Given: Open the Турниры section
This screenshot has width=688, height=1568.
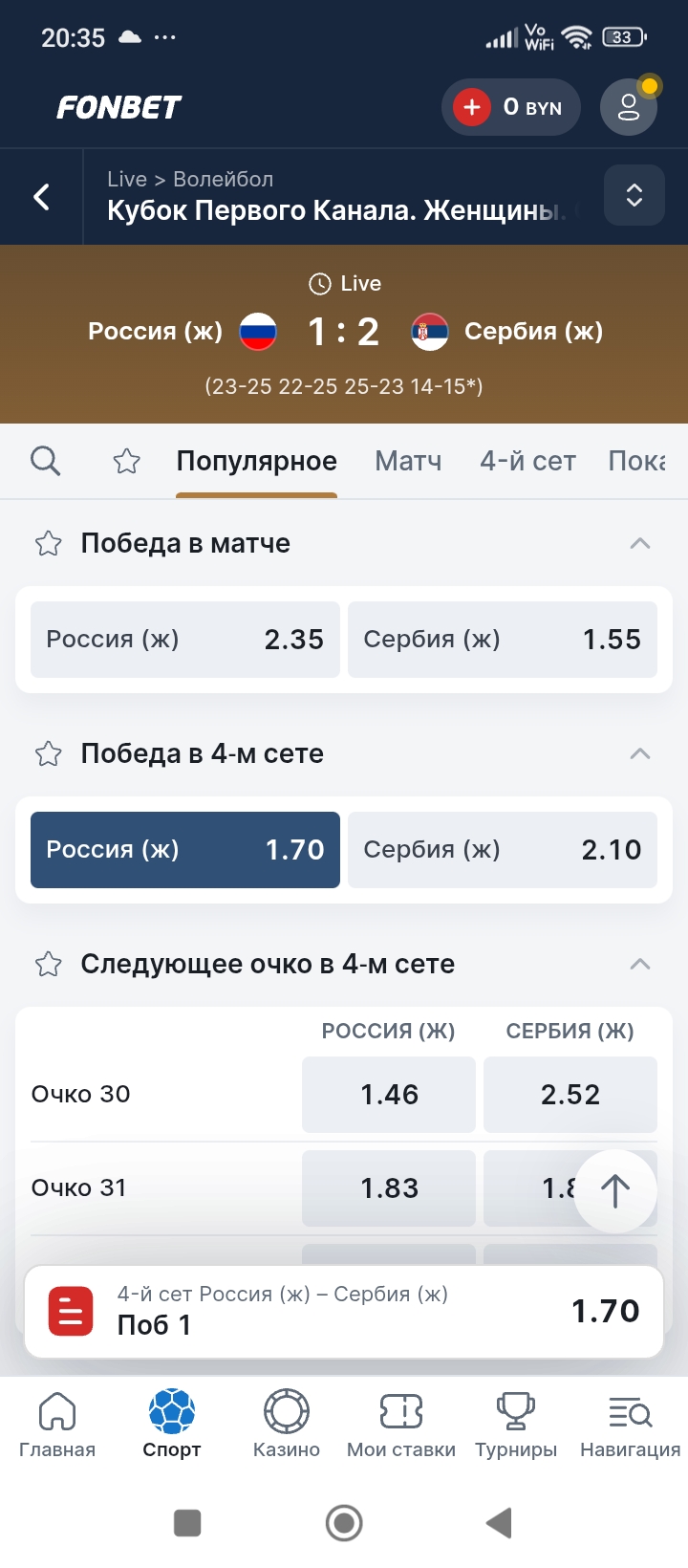Looking at the screenshot, I should 515,1425.
